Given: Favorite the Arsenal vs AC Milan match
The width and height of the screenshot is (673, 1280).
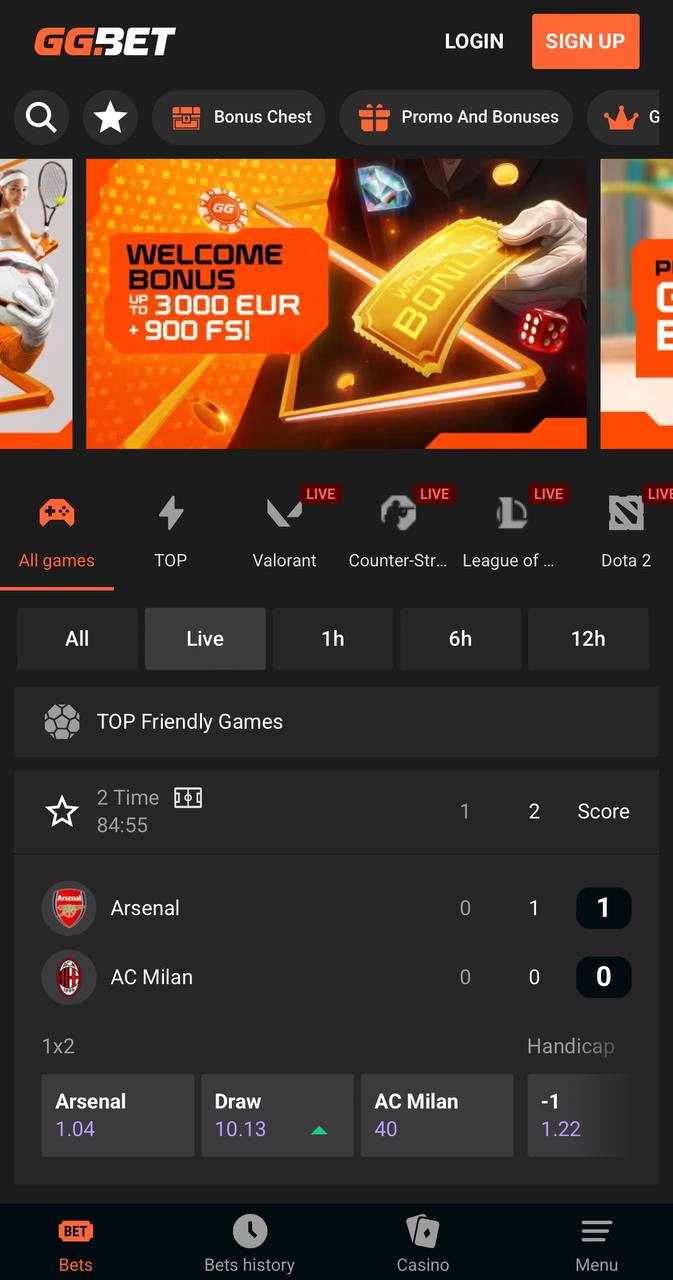Looking at the screenshot, I should tap(62, 812).
